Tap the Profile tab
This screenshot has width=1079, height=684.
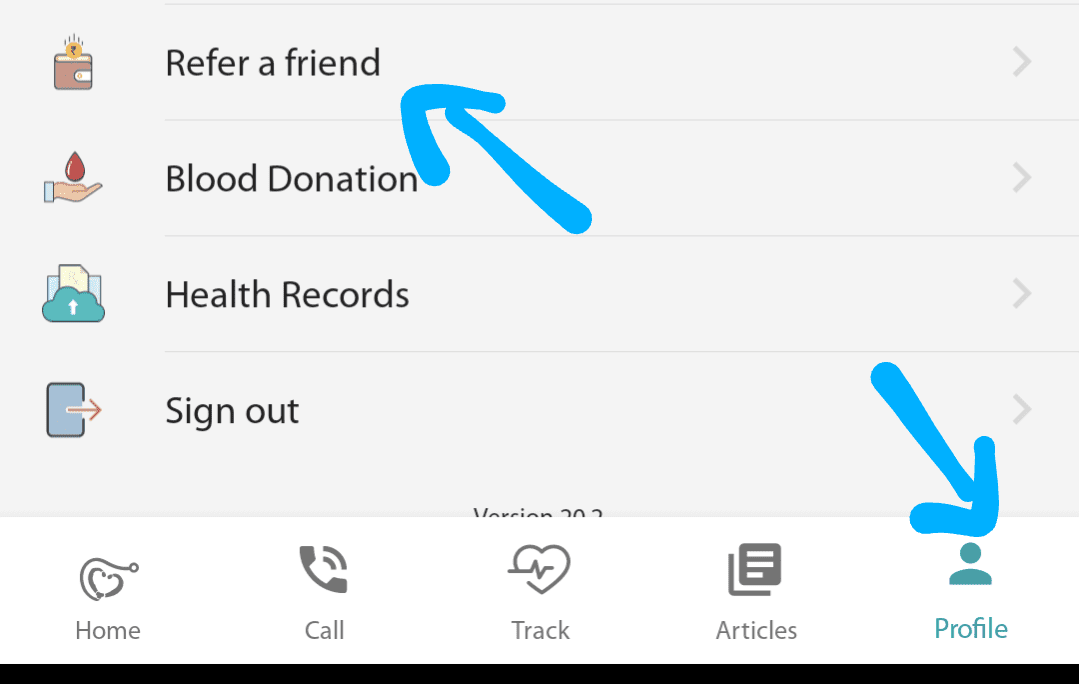point(970,593)
